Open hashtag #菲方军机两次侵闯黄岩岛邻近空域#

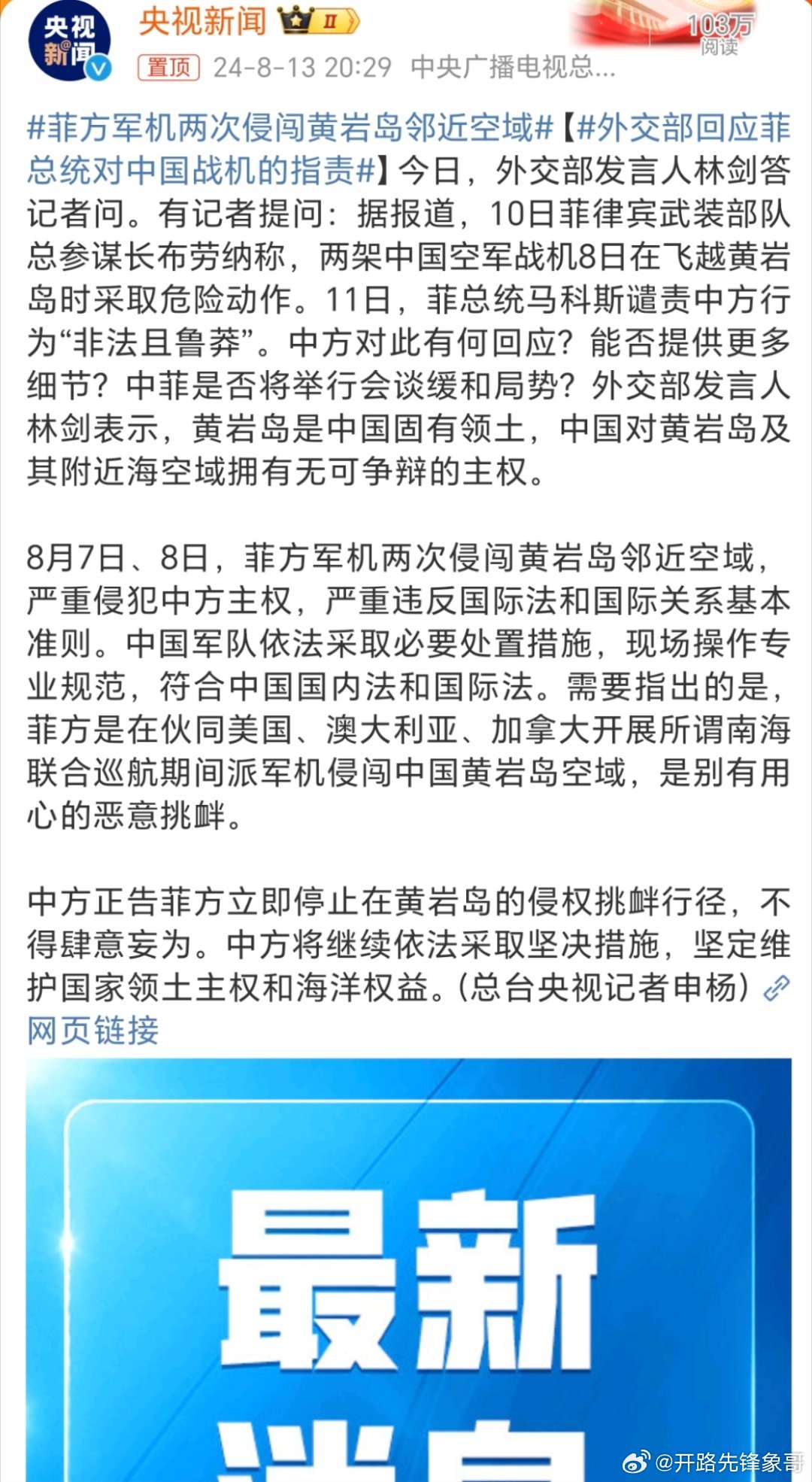pyautogui.click(x=289, y=129)
